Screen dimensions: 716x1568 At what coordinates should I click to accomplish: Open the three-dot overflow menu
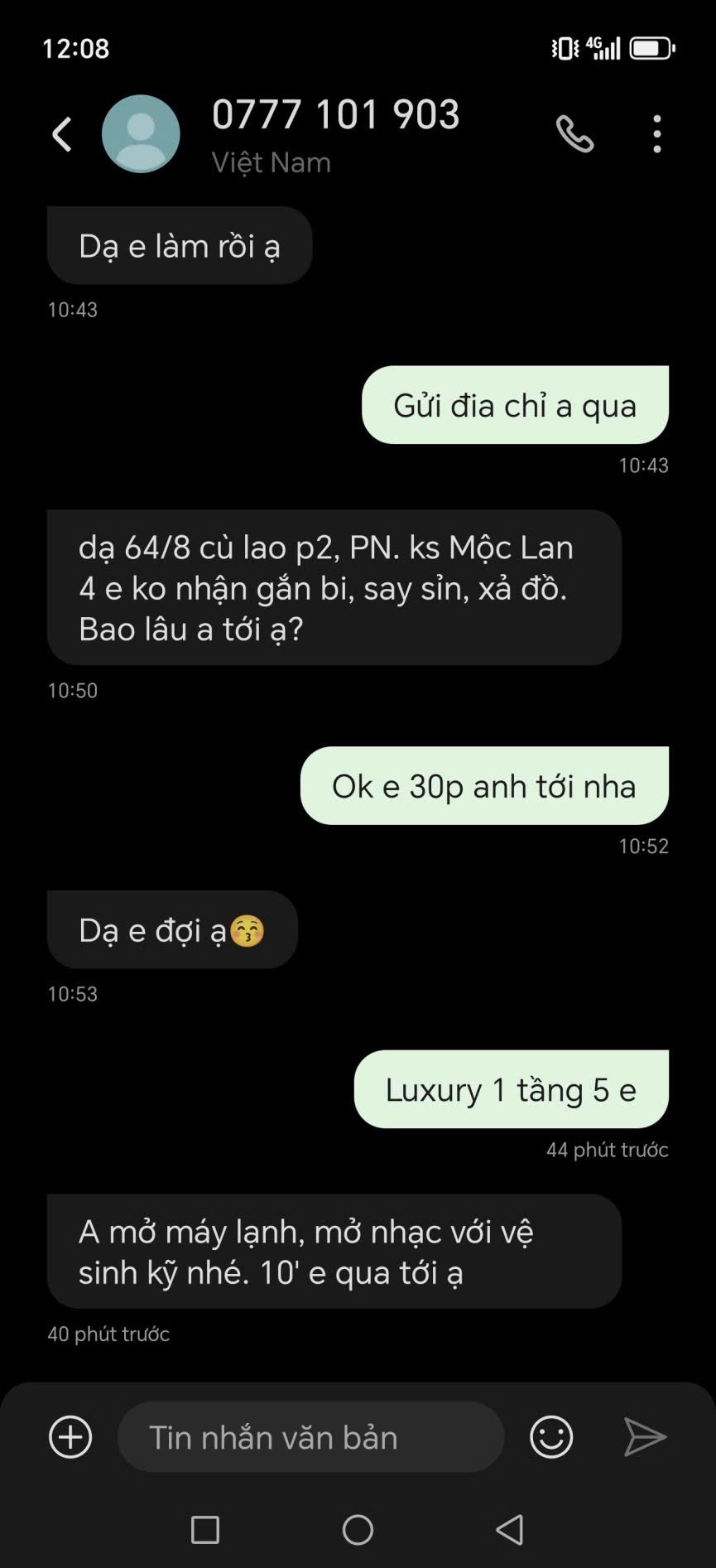pos(657,134)
